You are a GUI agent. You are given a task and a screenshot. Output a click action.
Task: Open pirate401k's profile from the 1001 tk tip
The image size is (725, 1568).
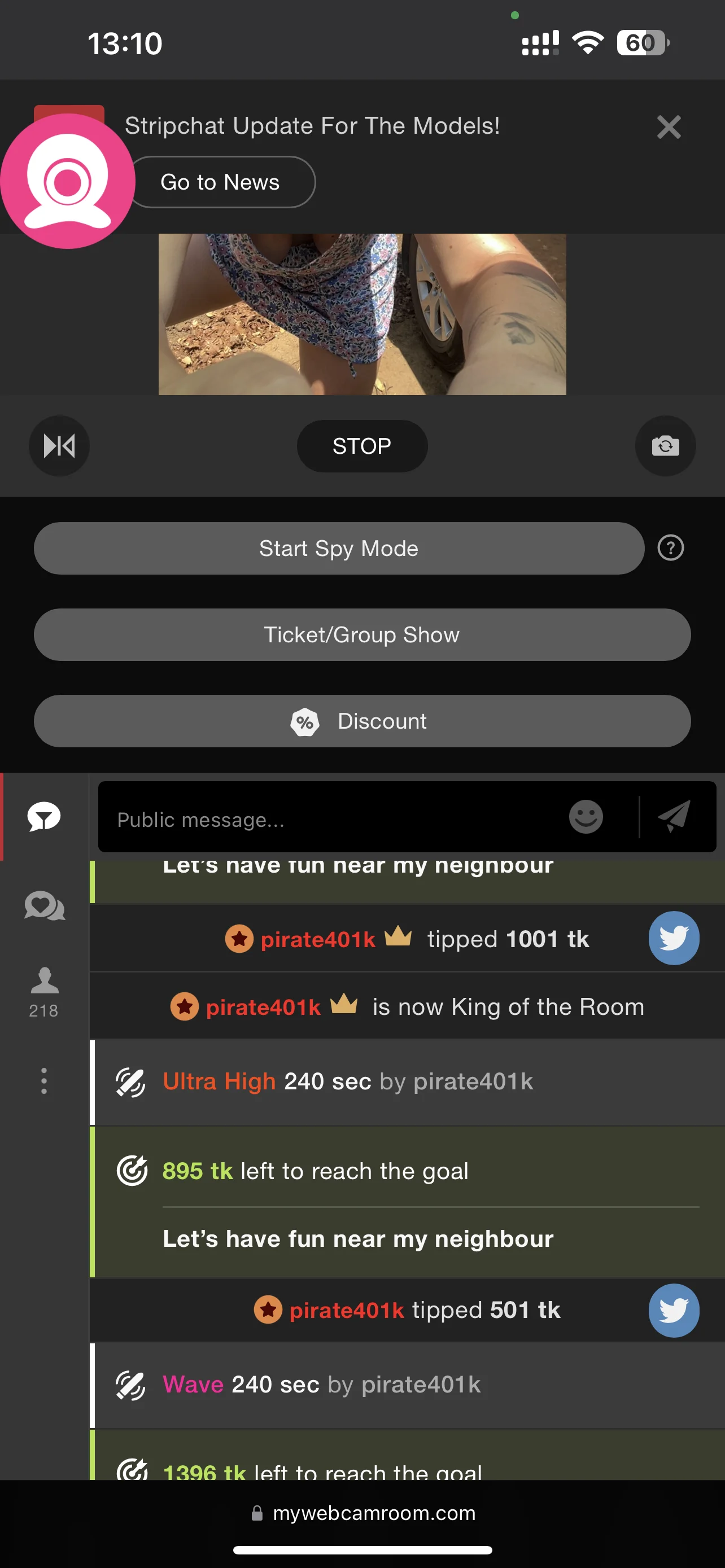(317, 939)
